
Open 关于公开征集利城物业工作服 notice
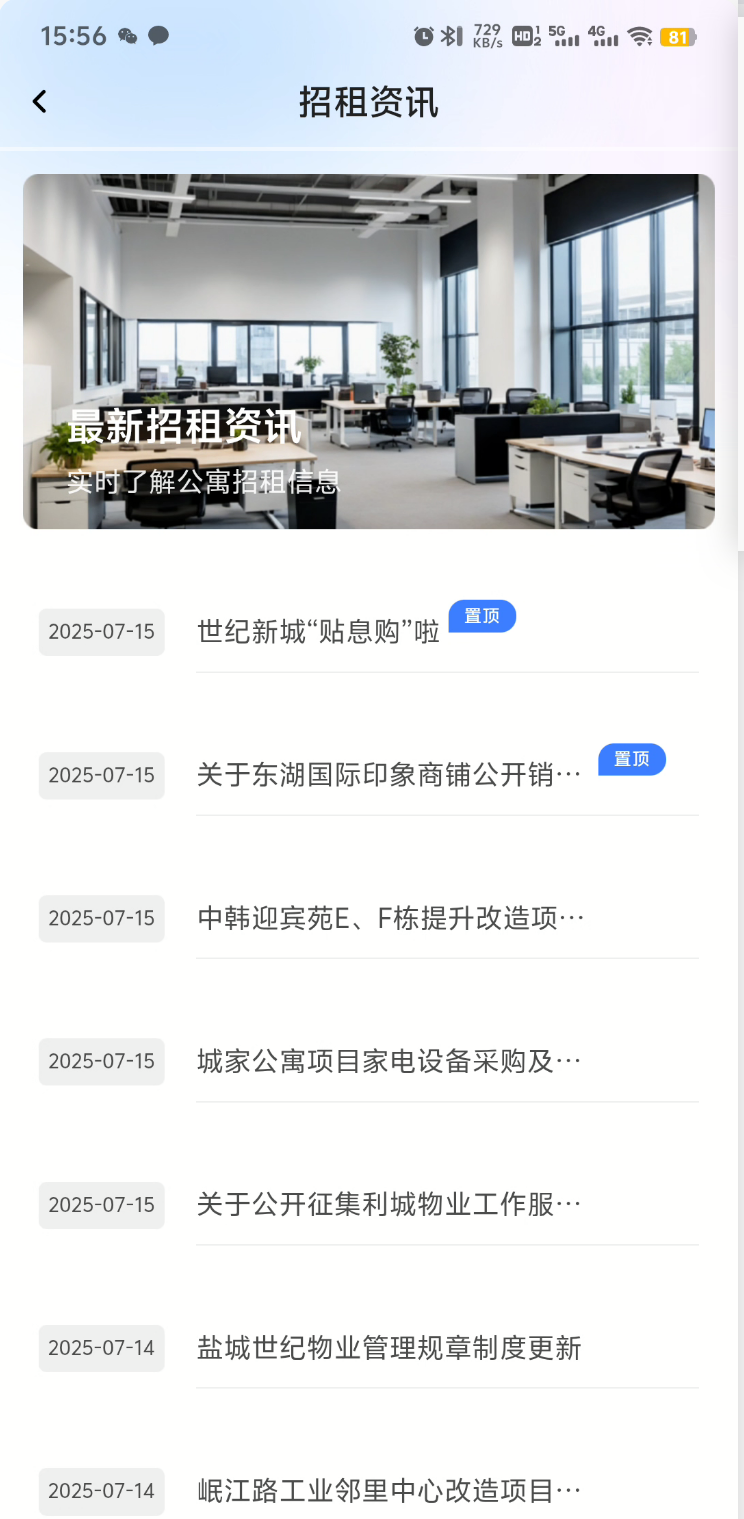point(389,1204)
